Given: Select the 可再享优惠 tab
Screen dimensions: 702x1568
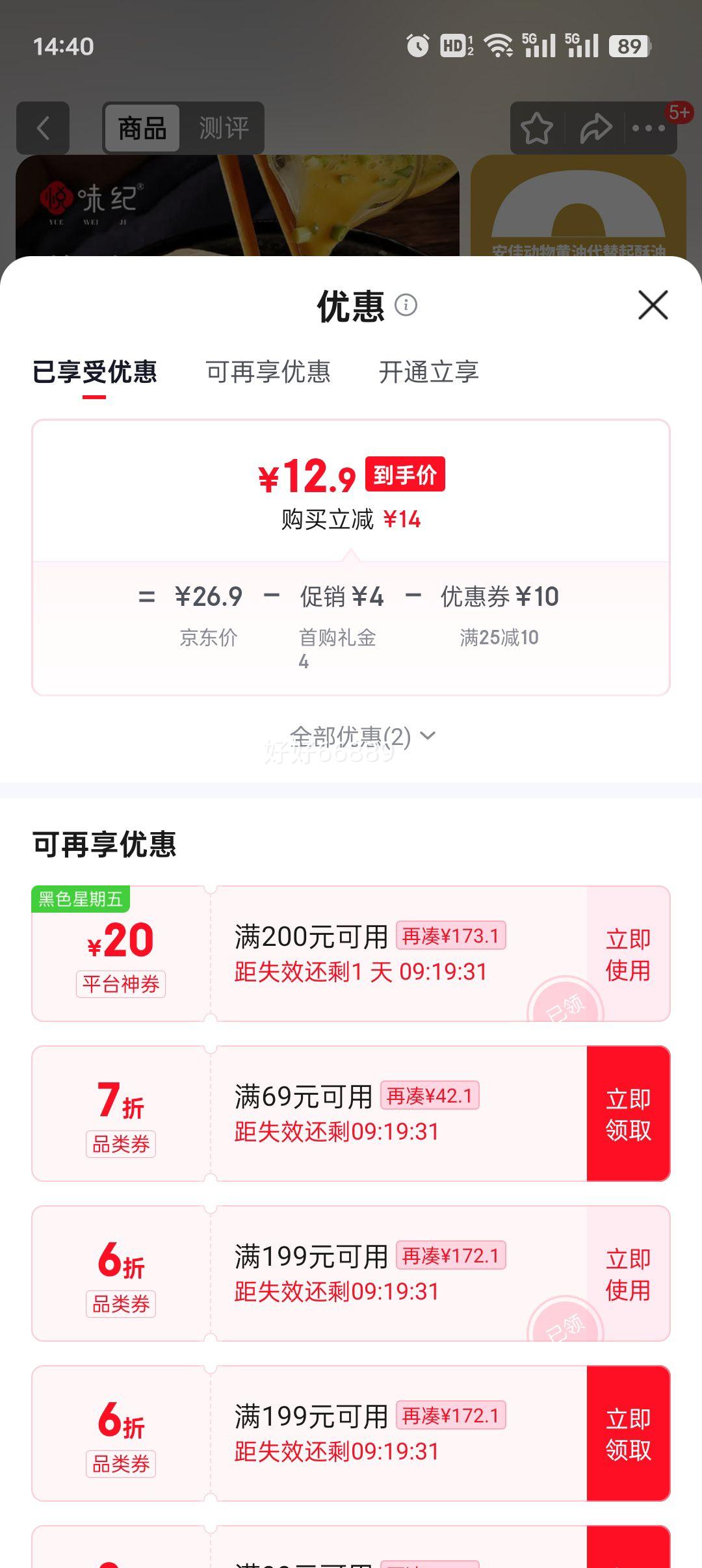Looking at the screenshot, I should pos(268,372).
